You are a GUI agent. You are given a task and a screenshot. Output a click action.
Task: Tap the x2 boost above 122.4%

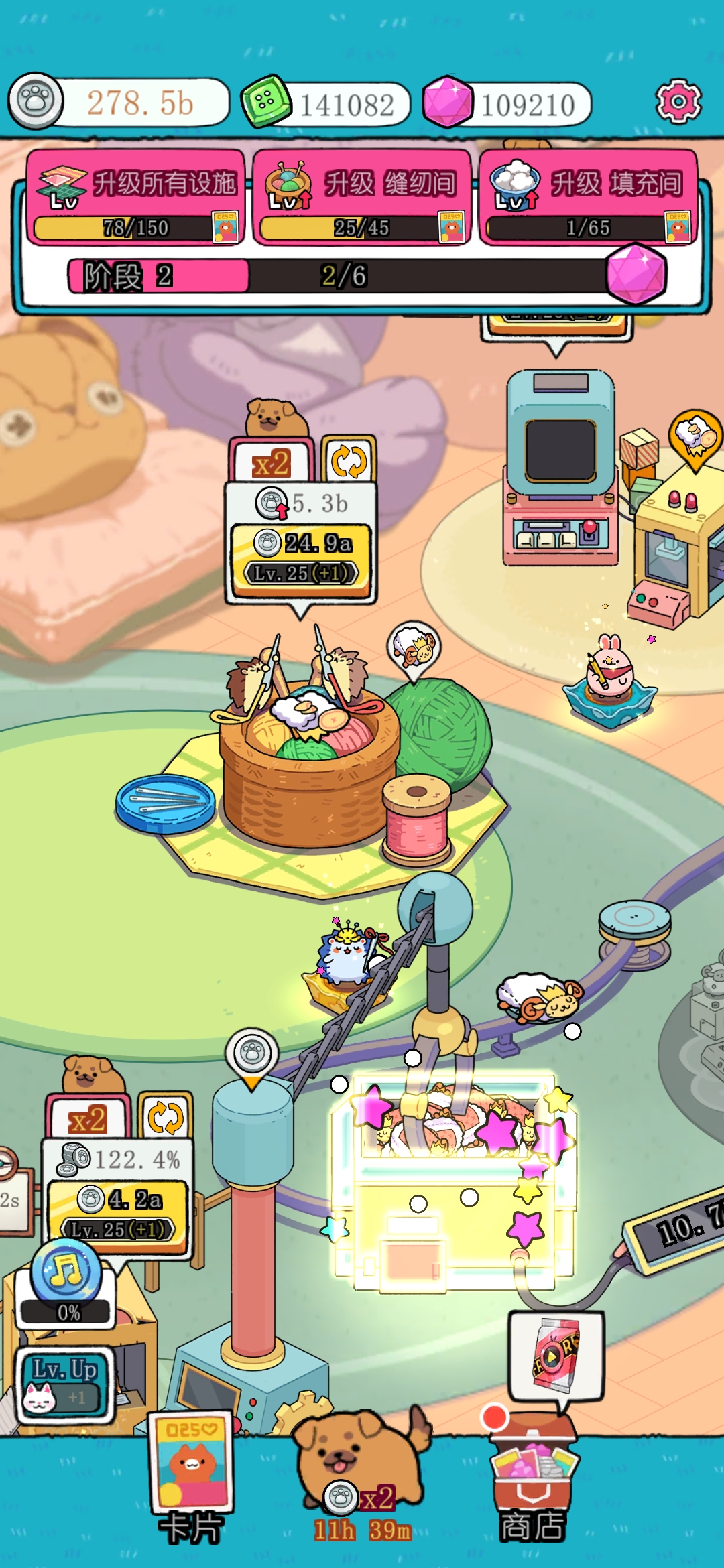pos(88,1119)
